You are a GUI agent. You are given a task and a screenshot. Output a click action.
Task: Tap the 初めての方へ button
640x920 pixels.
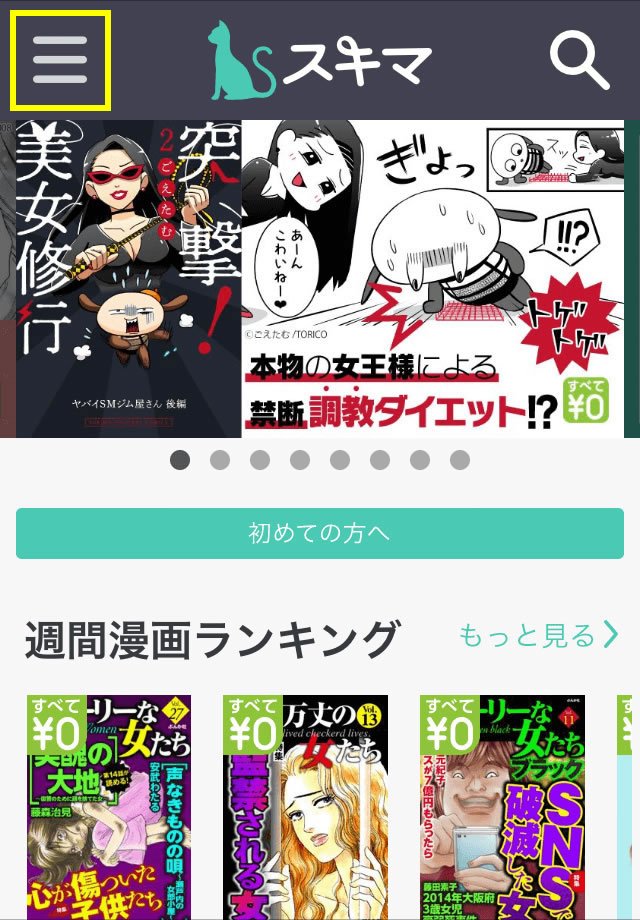(x=320, y=533)
